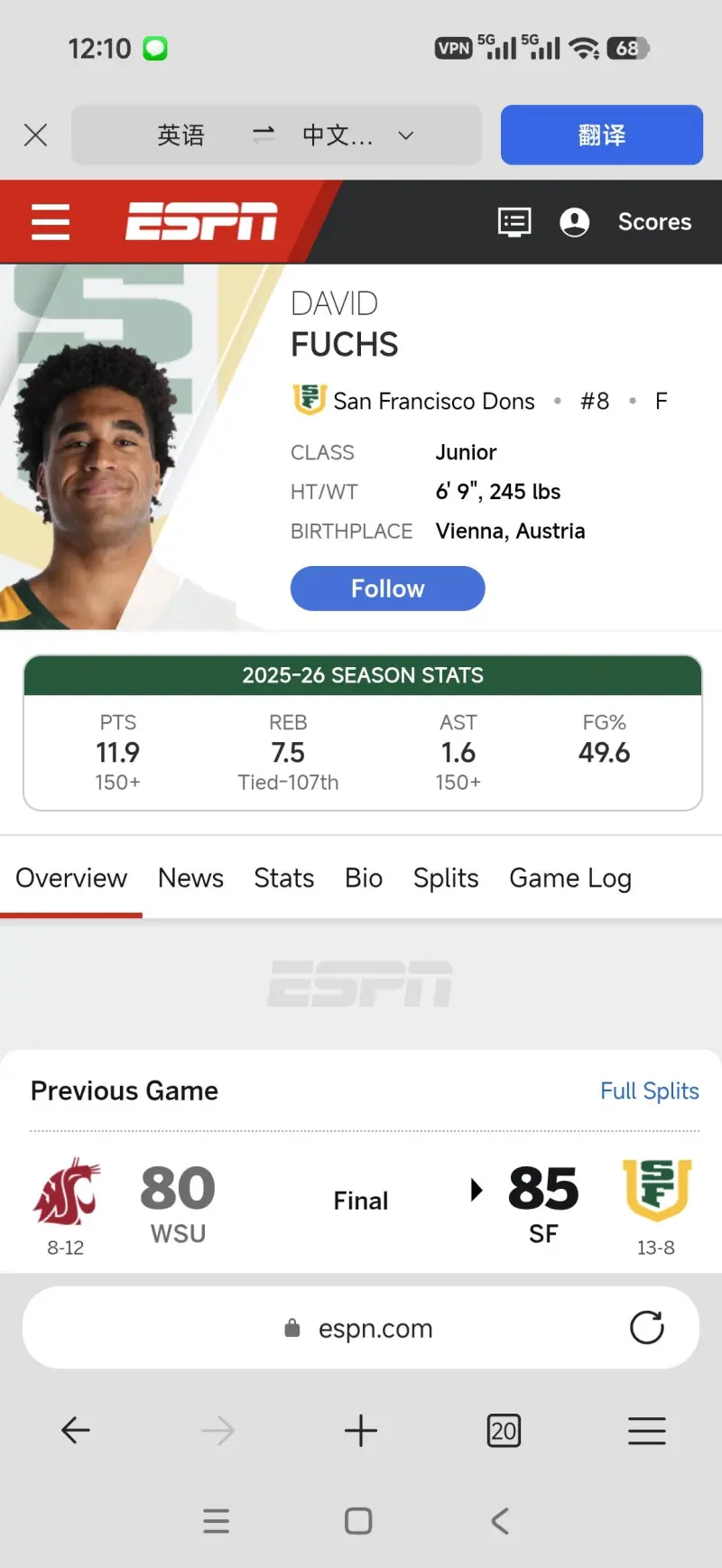Open the San Francisco Dons team page

[433, 401]
